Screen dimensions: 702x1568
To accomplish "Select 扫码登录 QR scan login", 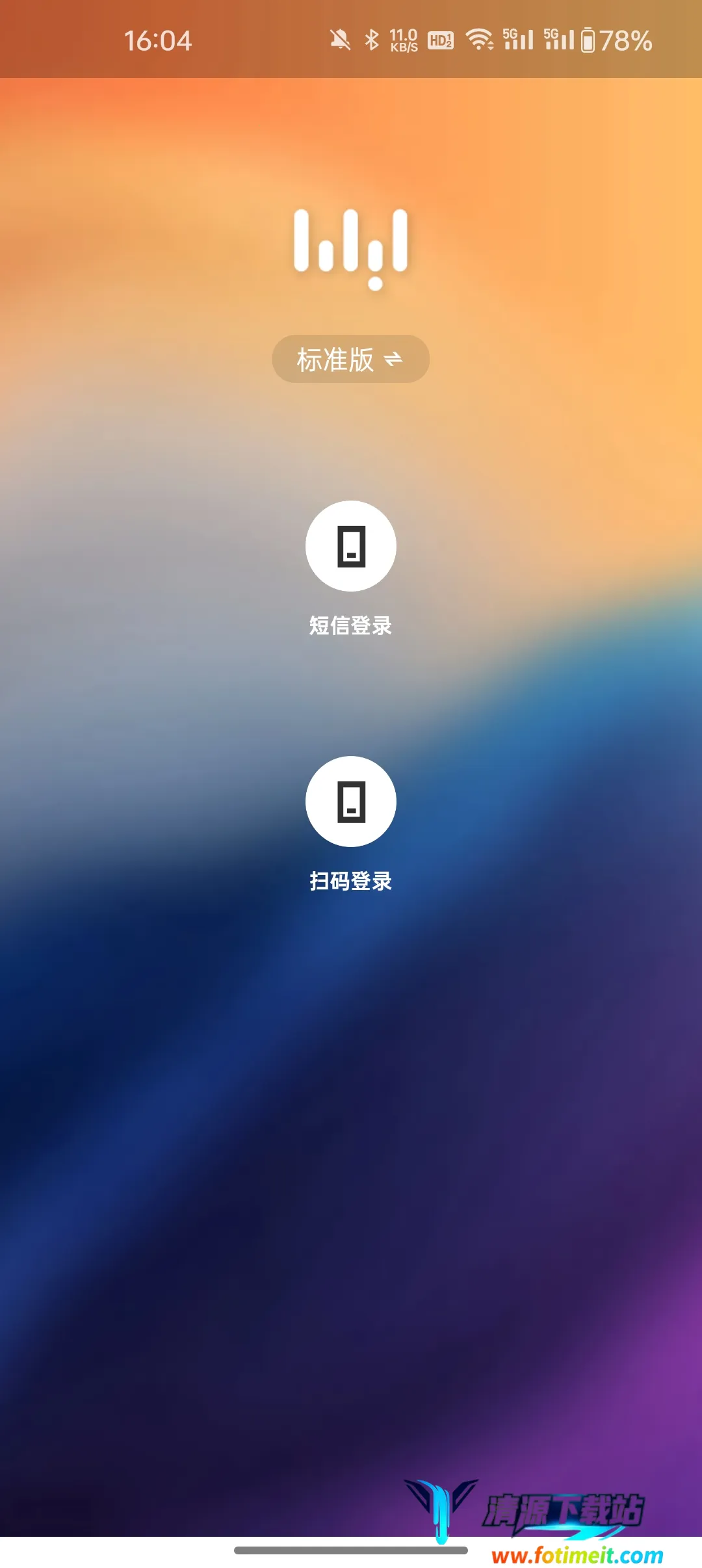I will (350, 802).
